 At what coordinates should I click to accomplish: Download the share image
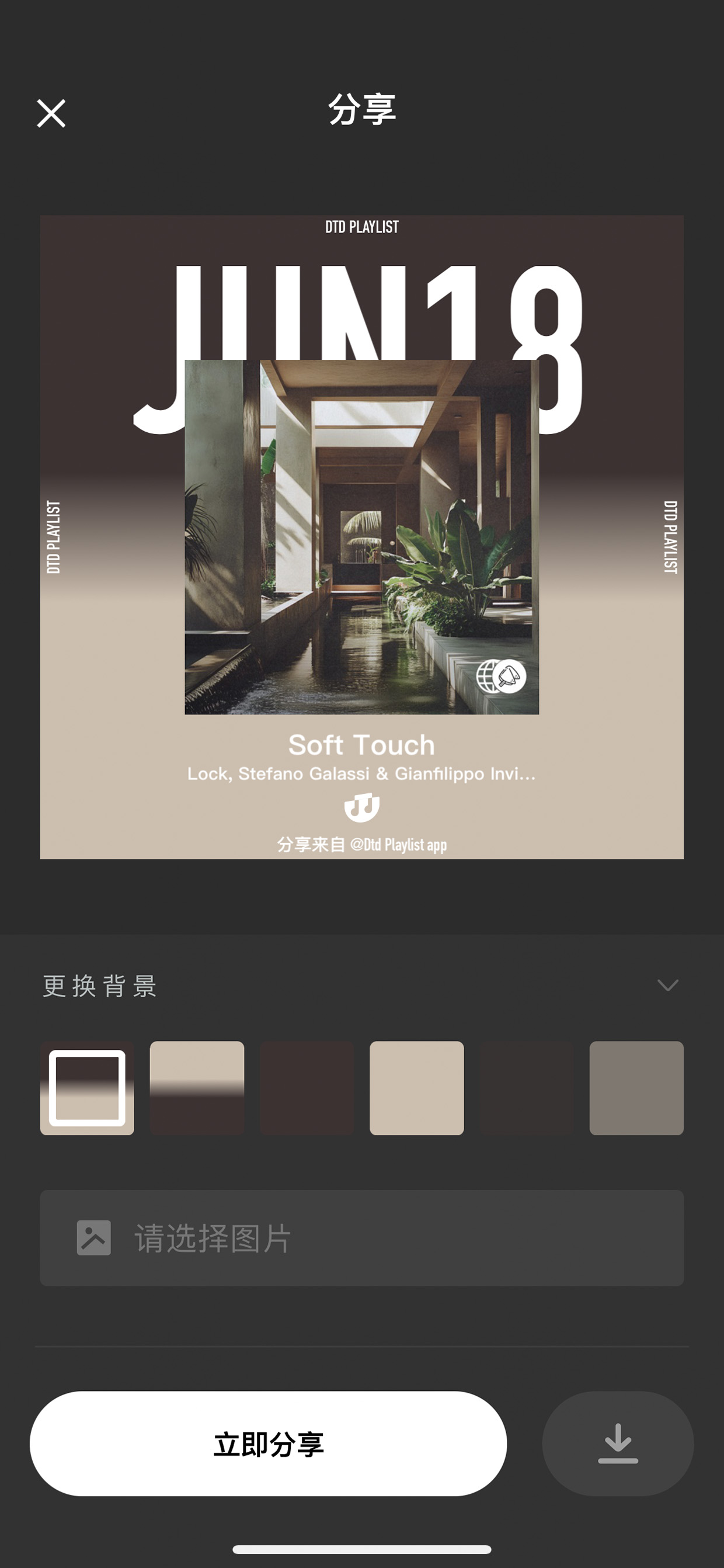pos(618,1444)
